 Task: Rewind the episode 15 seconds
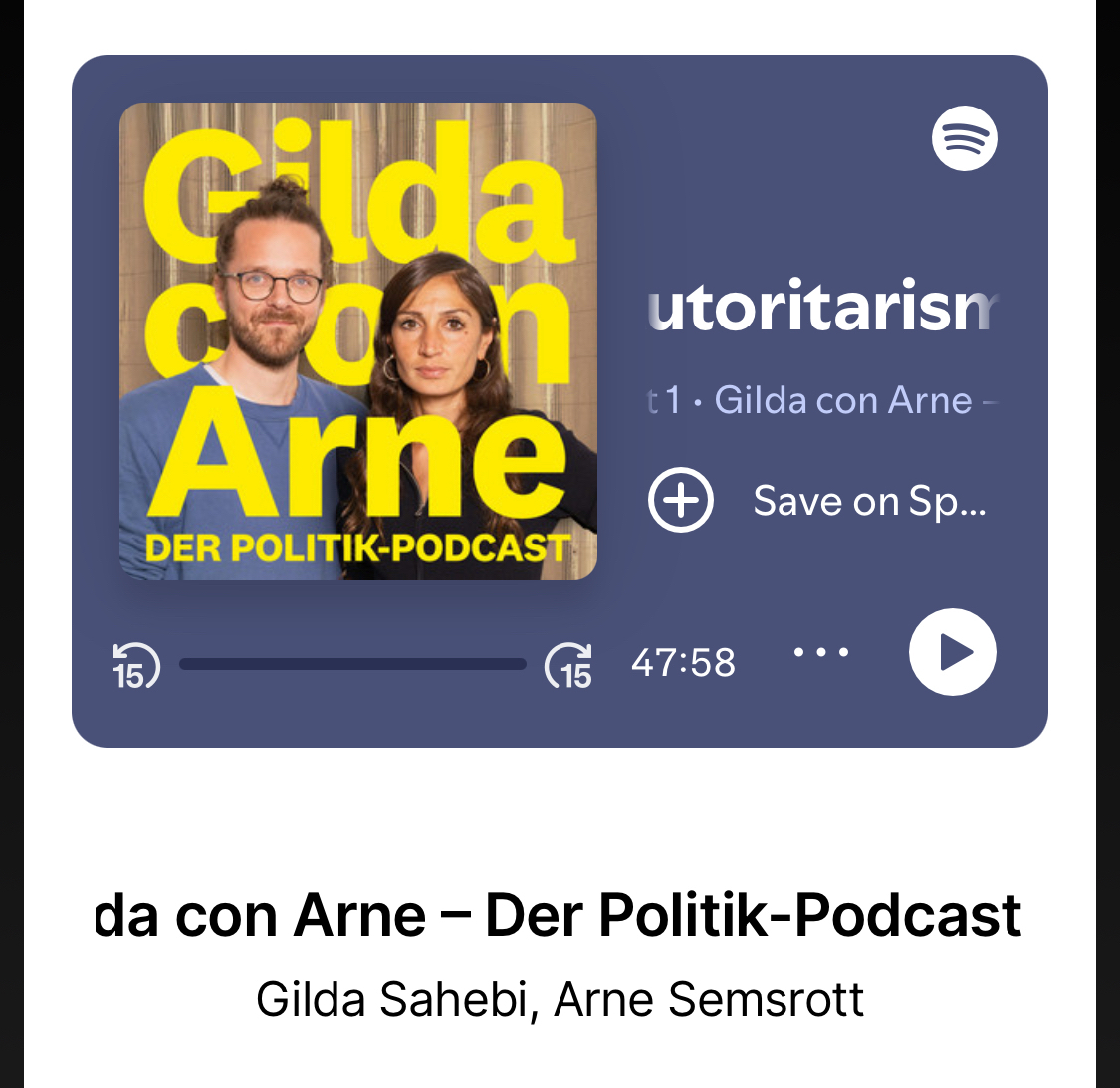[135, 665]
